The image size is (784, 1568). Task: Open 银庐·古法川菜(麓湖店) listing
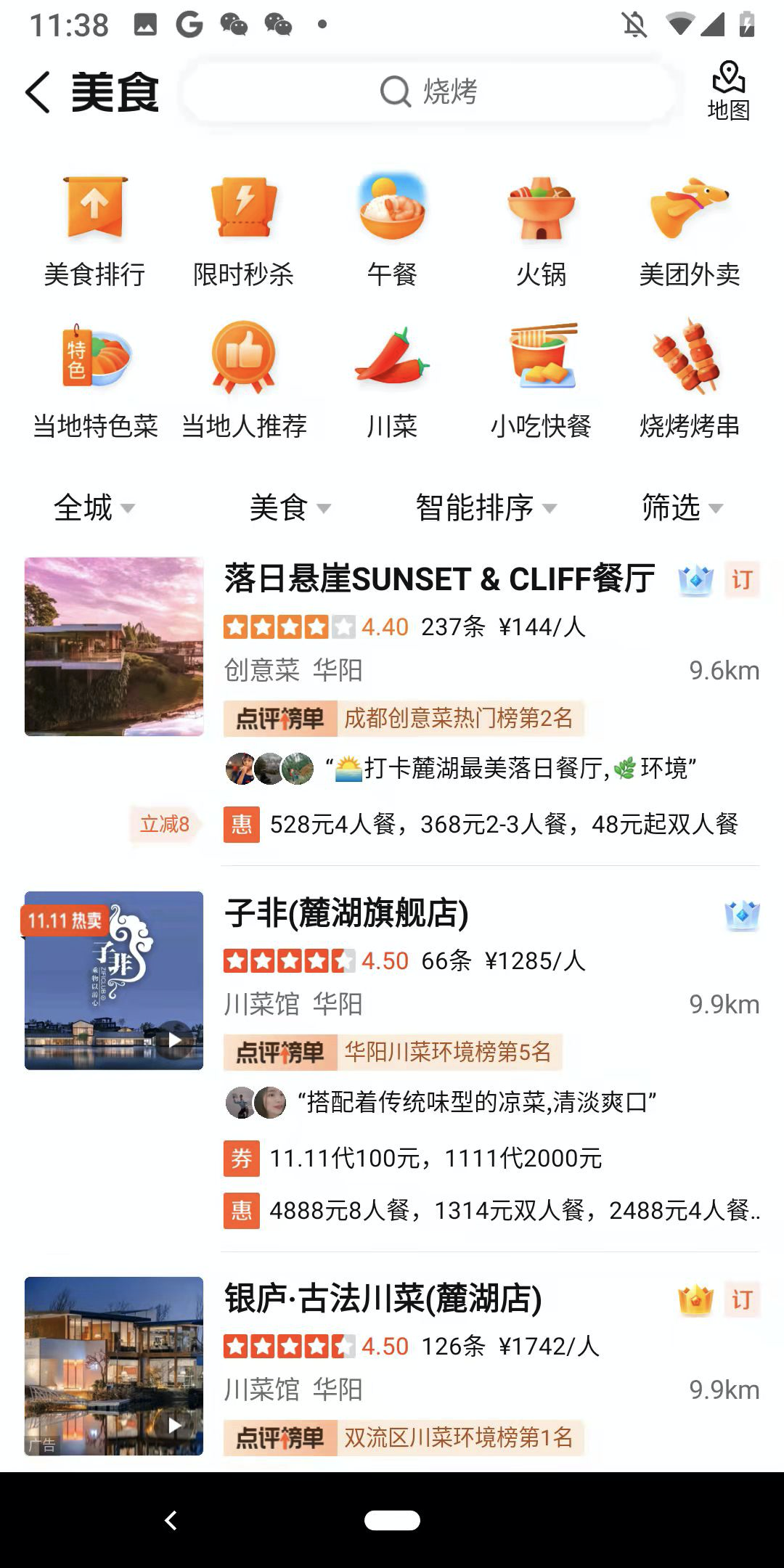(x=383, y=1299)
